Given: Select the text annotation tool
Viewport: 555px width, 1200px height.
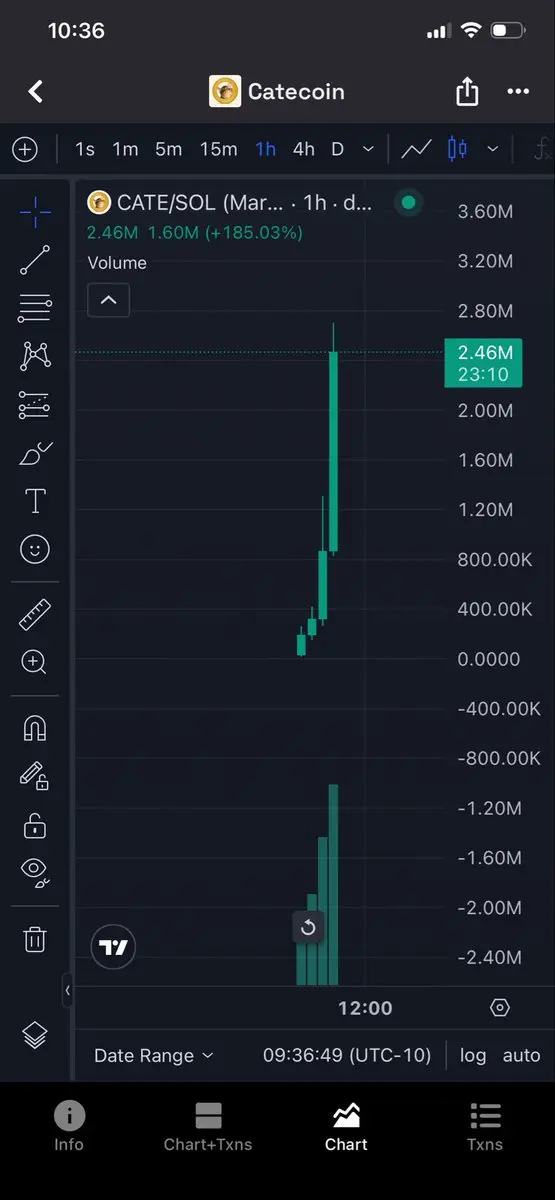Looking at the screenshot, I should click(x=35, y=500).
